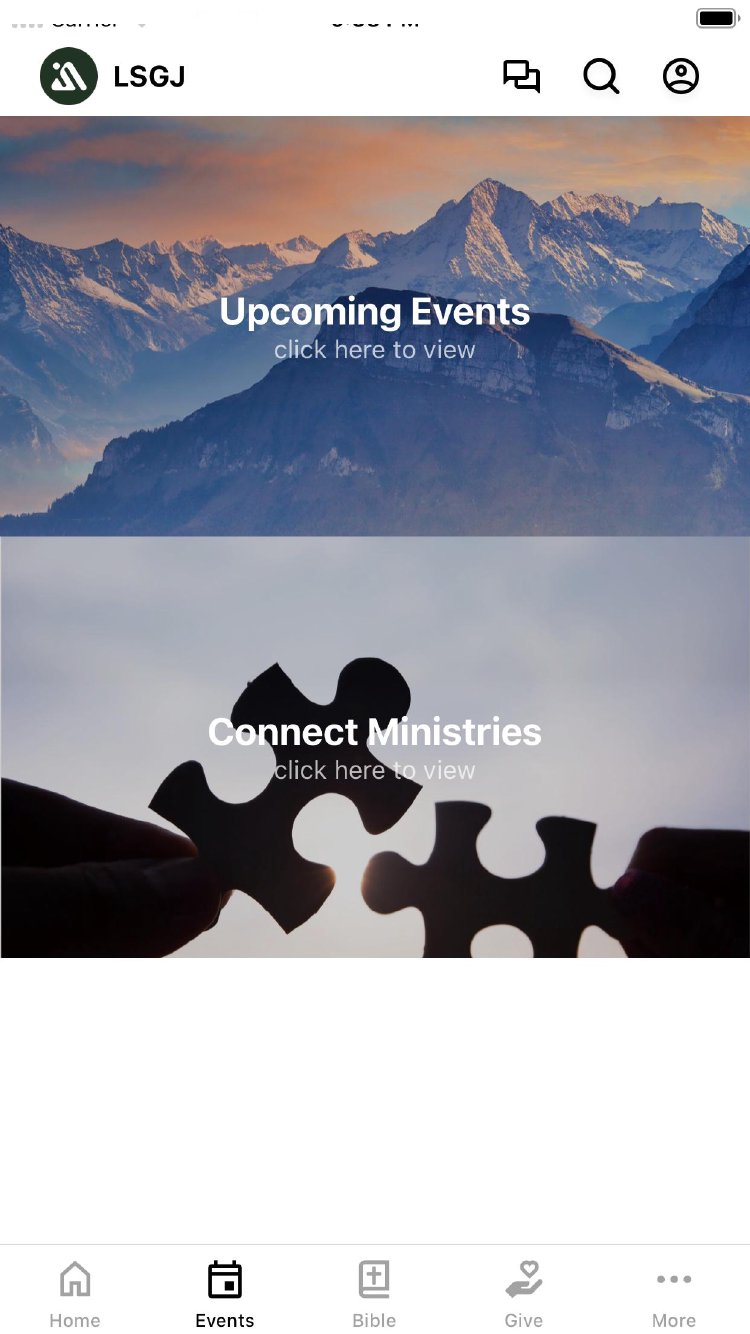Viewport: 750px width, 1334px height.
Task: Open the More tab
Action: (674, 1293)
